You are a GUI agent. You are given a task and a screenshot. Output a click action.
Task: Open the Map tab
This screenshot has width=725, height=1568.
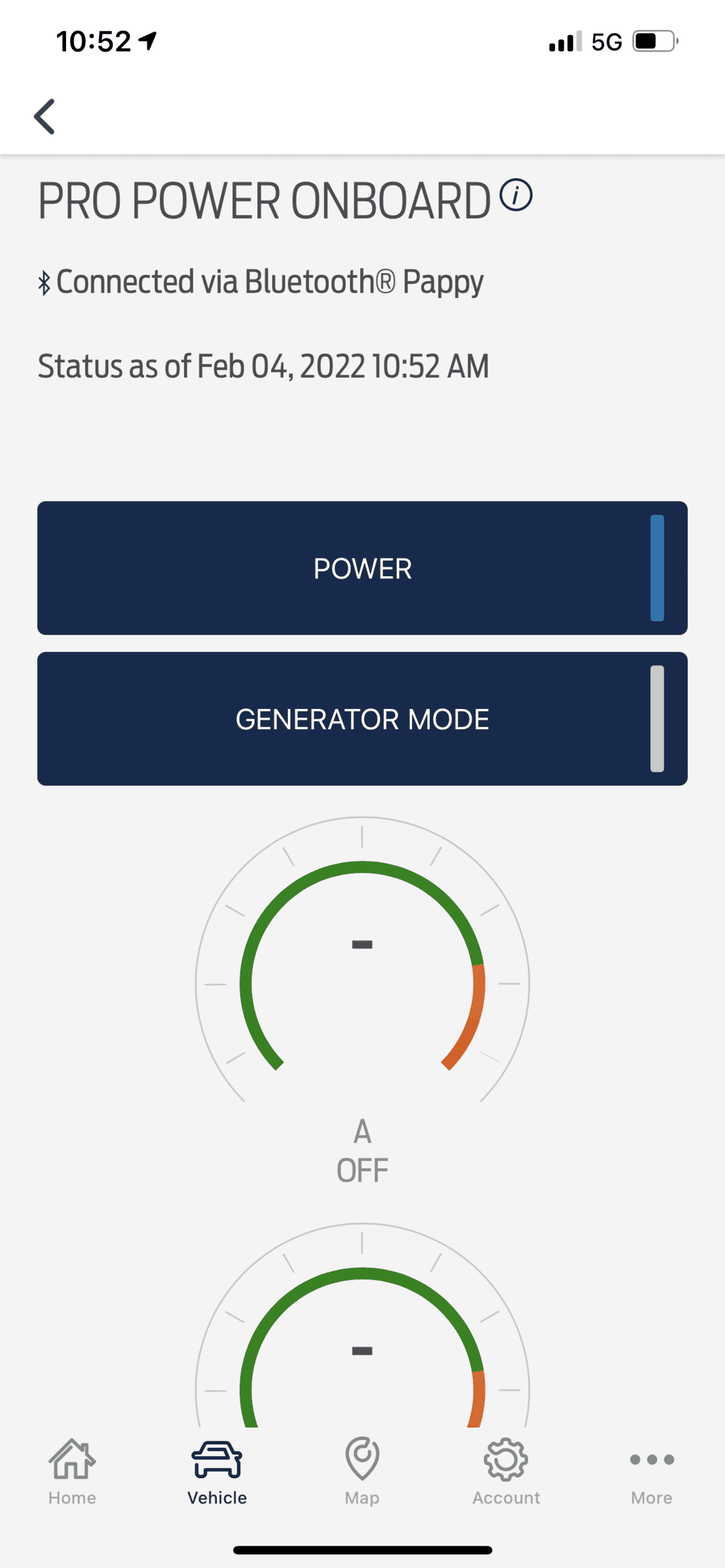(x=362, y=1471)
